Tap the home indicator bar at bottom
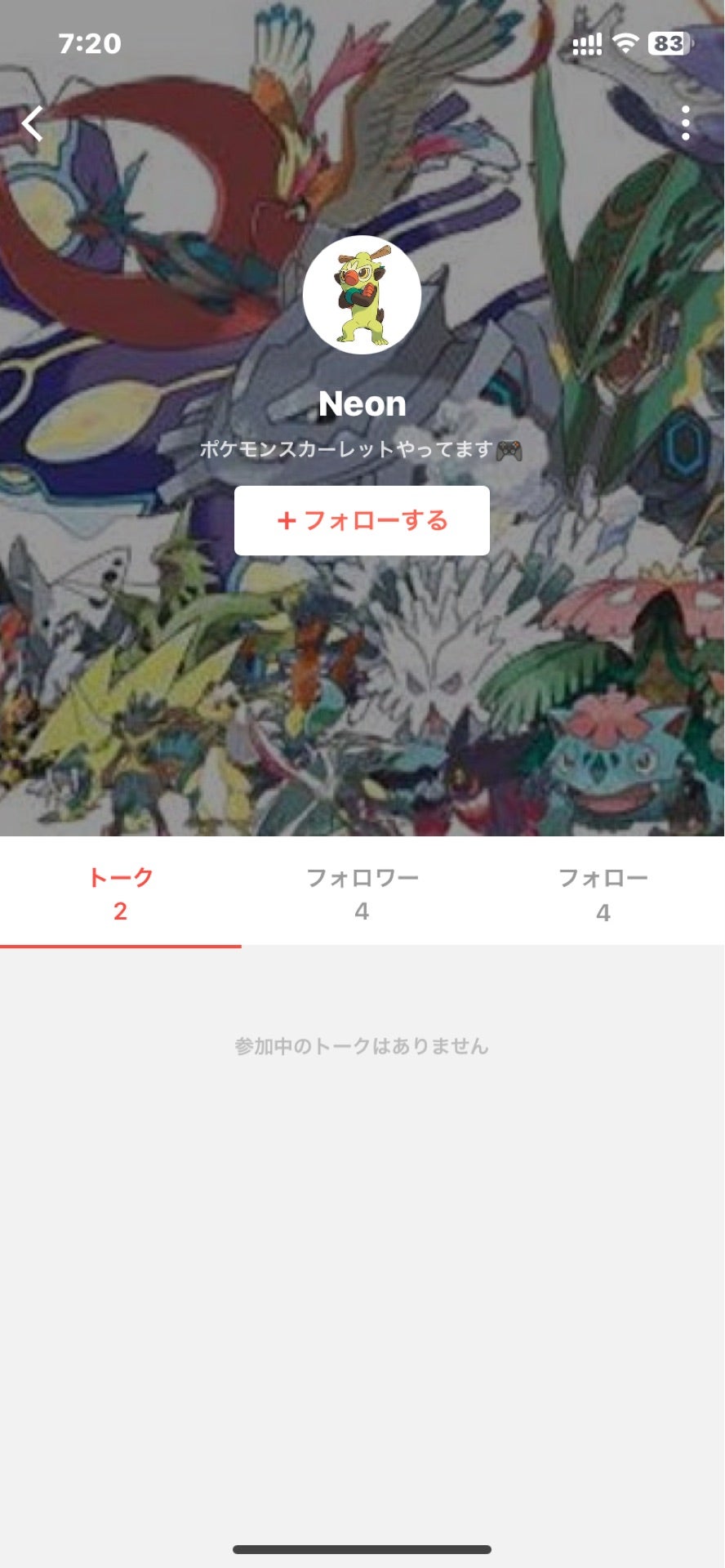 pyautogui.click(x=362, y=1550)
